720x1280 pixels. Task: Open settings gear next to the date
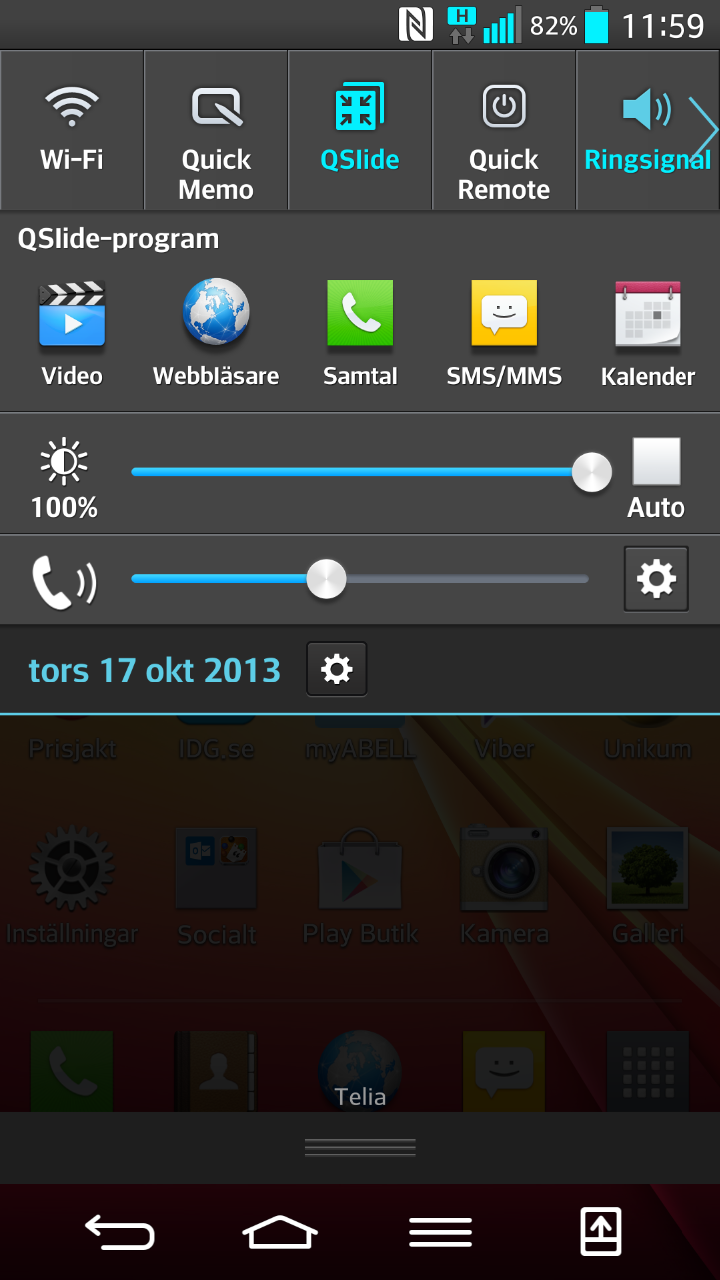pos(337,669)
